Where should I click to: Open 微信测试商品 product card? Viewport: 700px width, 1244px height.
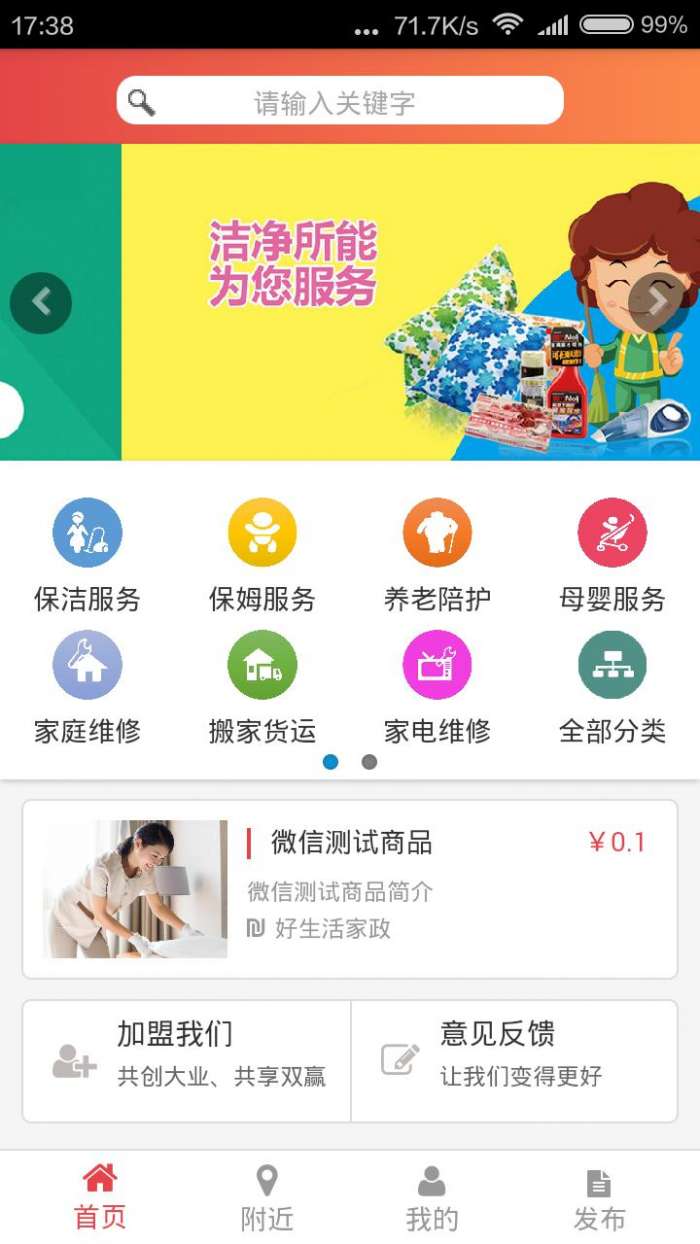tap(350, 889)
